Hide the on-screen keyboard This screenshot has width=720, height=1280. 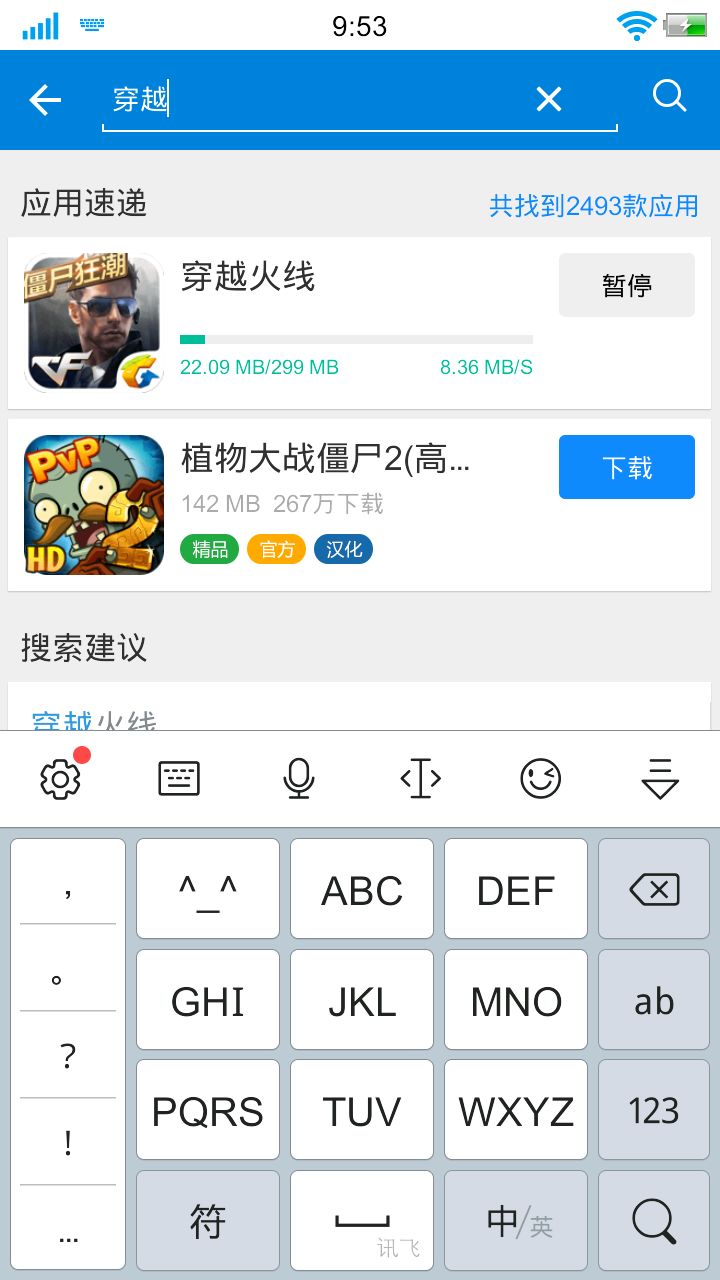pos(660,778)
